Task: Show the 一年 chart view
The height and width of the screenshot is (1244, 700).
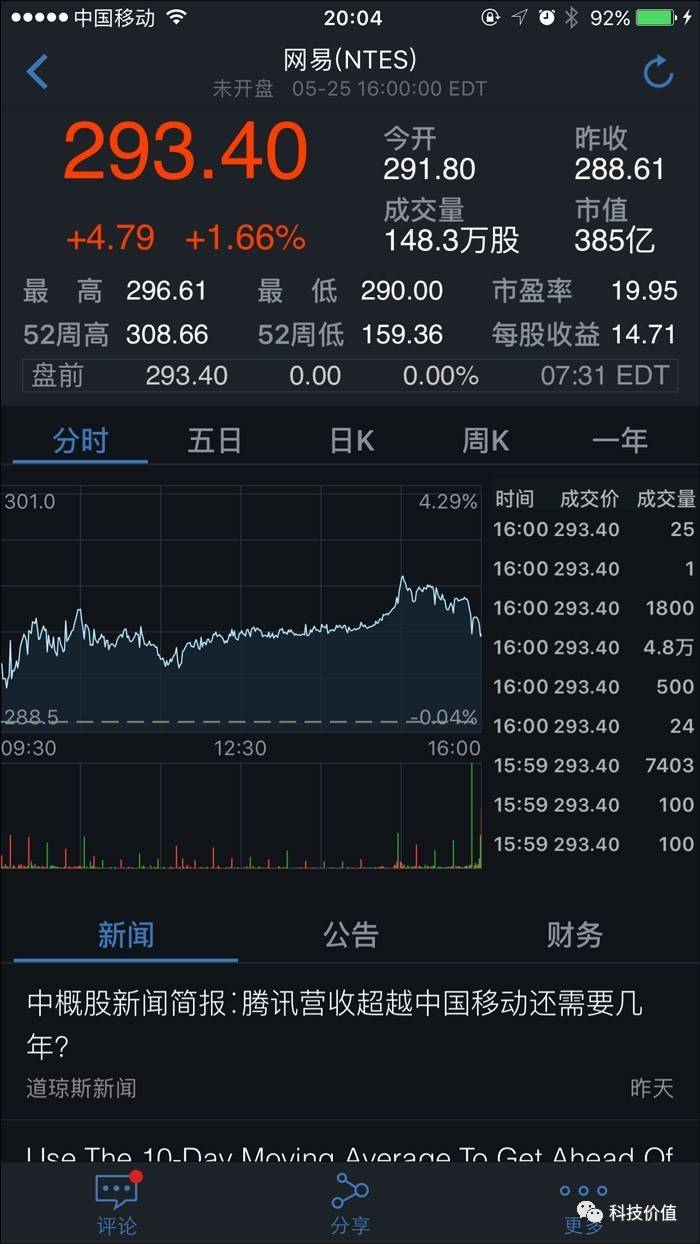Action: pyautogui.click(x=620, y=441)
